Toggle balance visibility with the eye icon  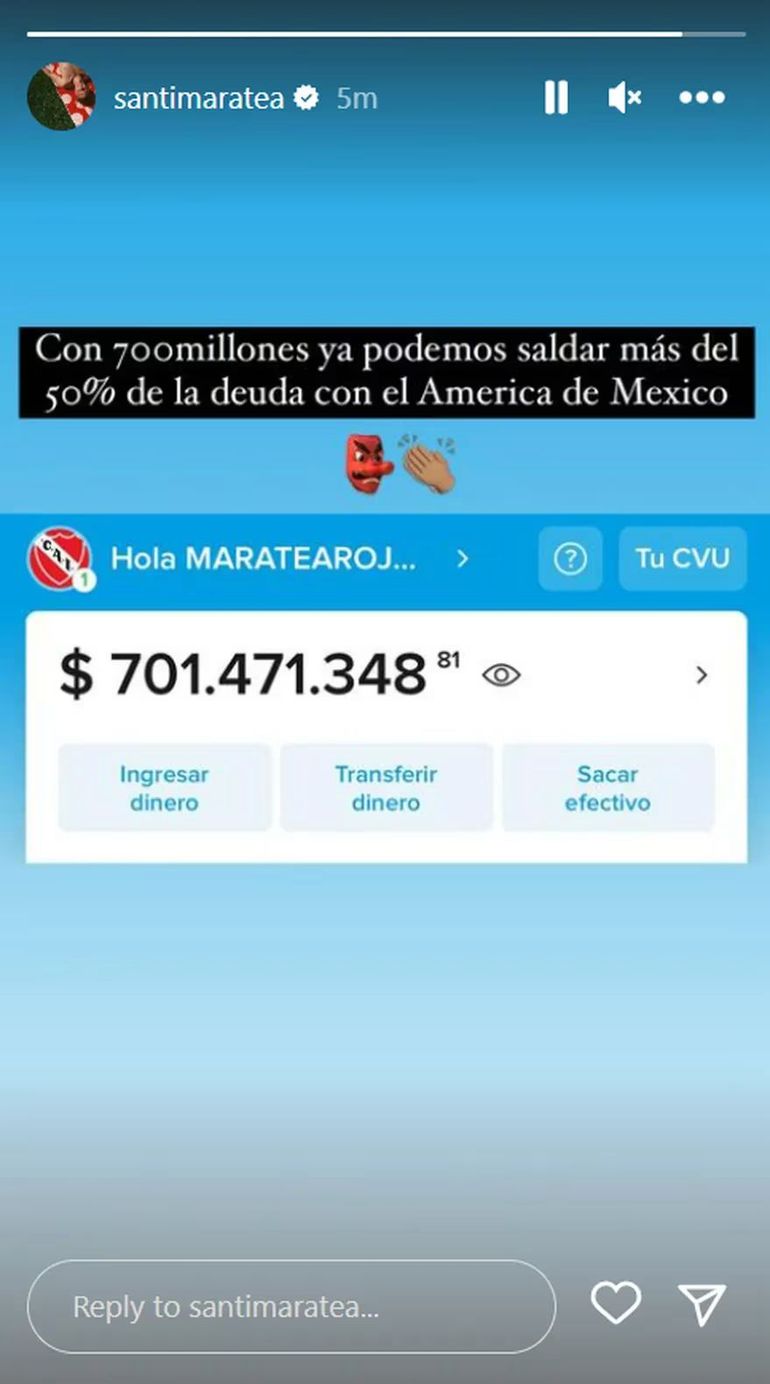click(502, 676)
